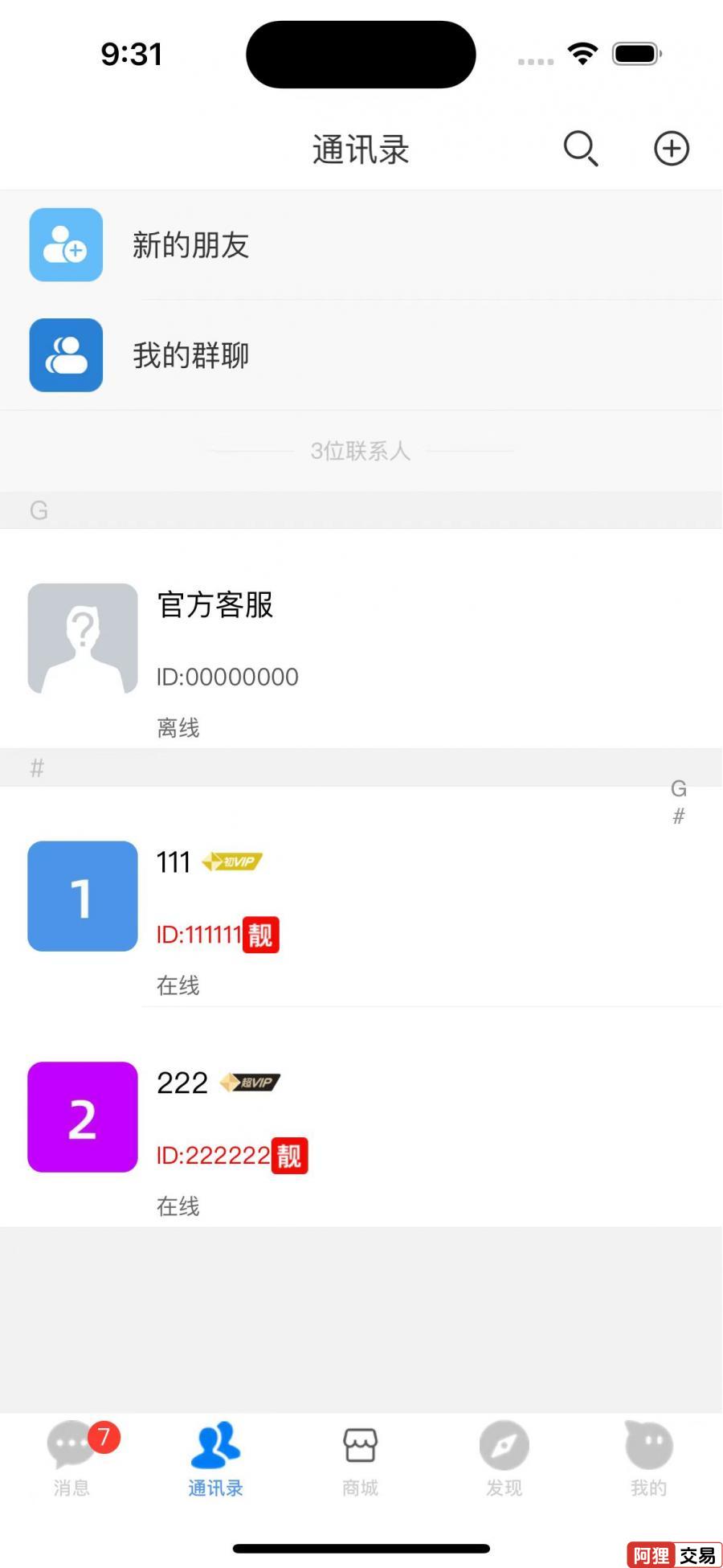Jump to the # index section

click(x=678, y=817)
